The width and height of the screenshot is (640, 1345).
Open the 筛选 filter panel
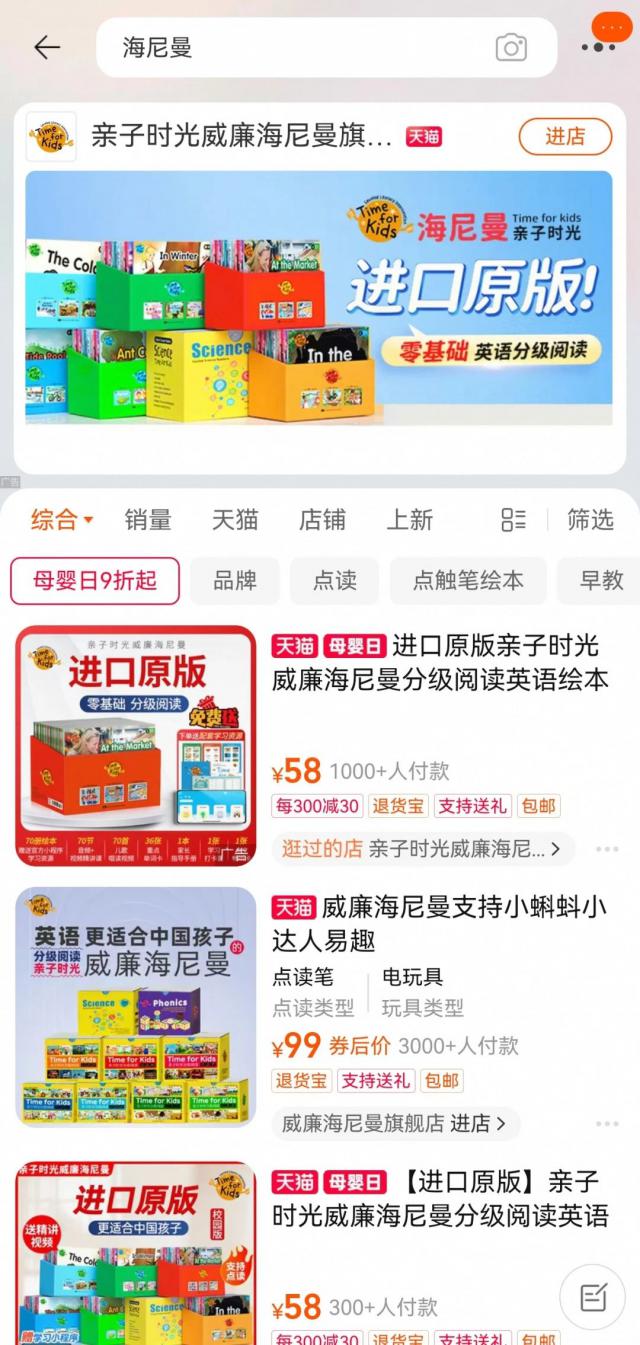coord(590,519)
